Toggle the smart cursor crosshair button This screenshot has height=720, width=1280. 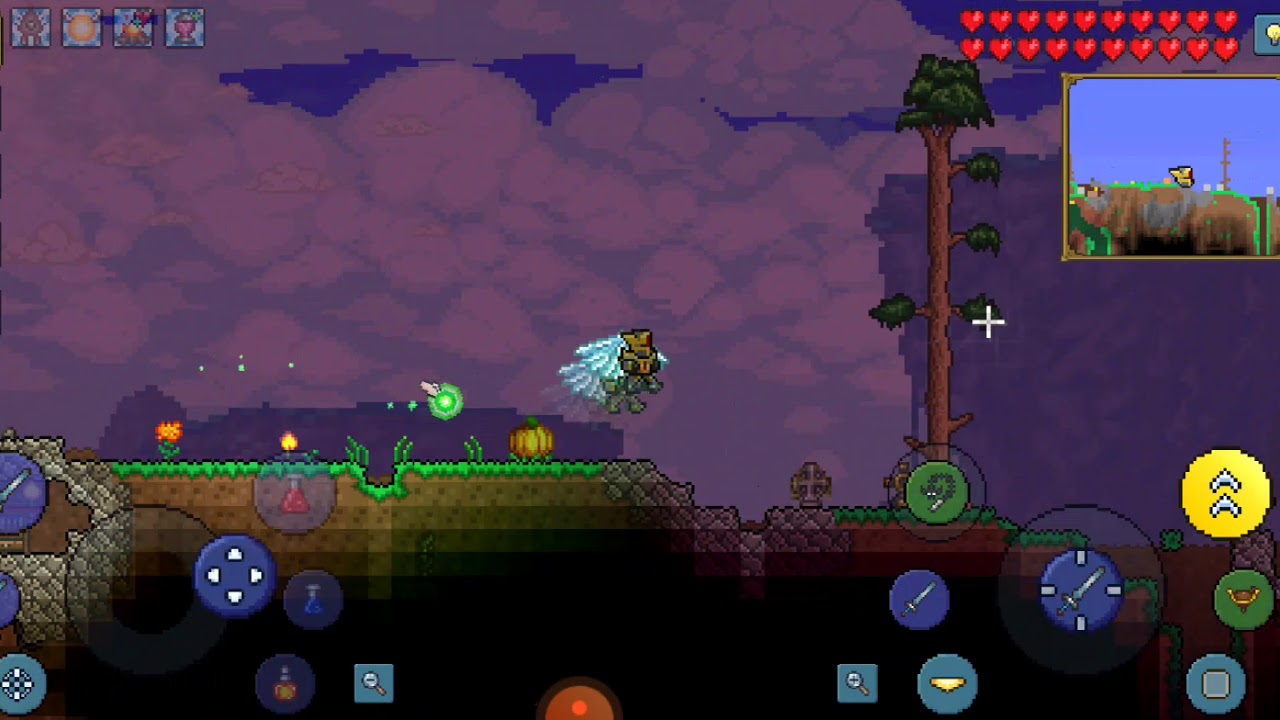point(19,685)
